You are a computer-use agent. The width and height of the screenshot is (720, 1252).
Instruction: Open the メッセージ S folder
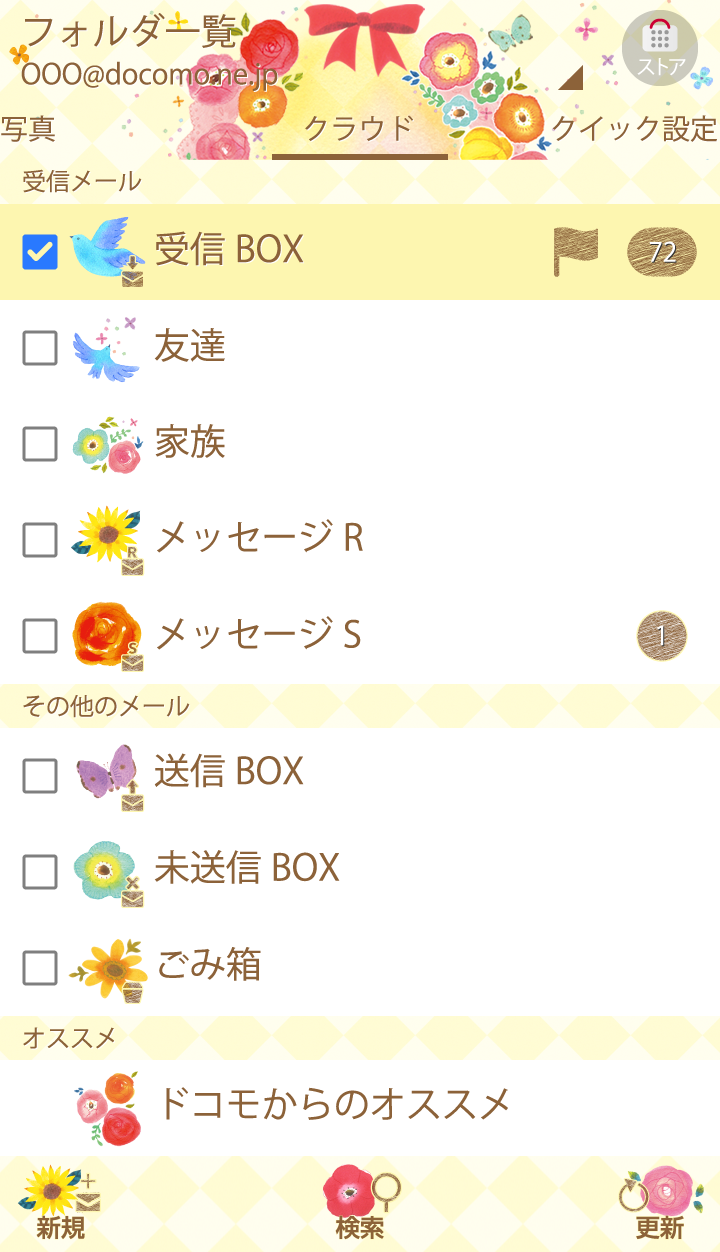click(257, 635)
